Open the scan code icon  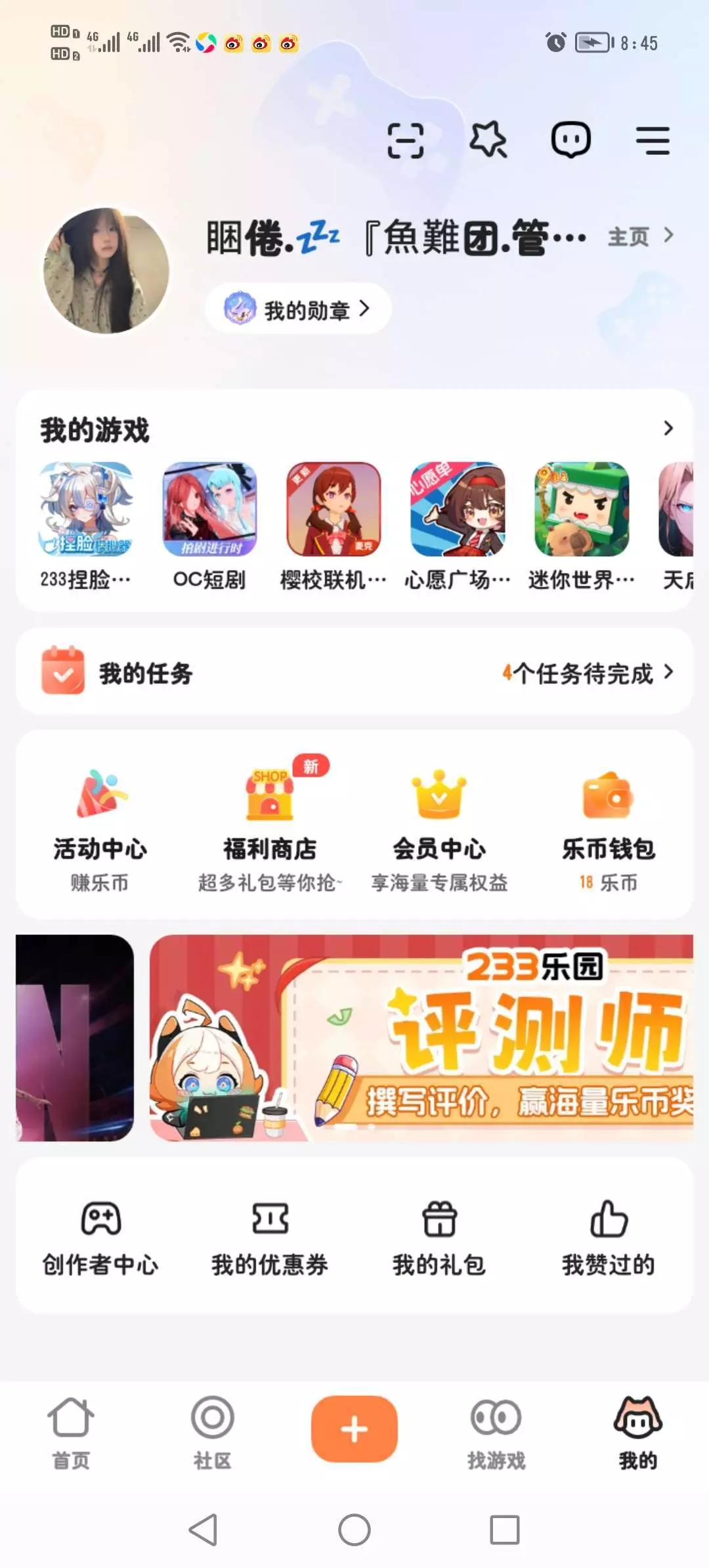pyautogui.click(x=405, y=140)
